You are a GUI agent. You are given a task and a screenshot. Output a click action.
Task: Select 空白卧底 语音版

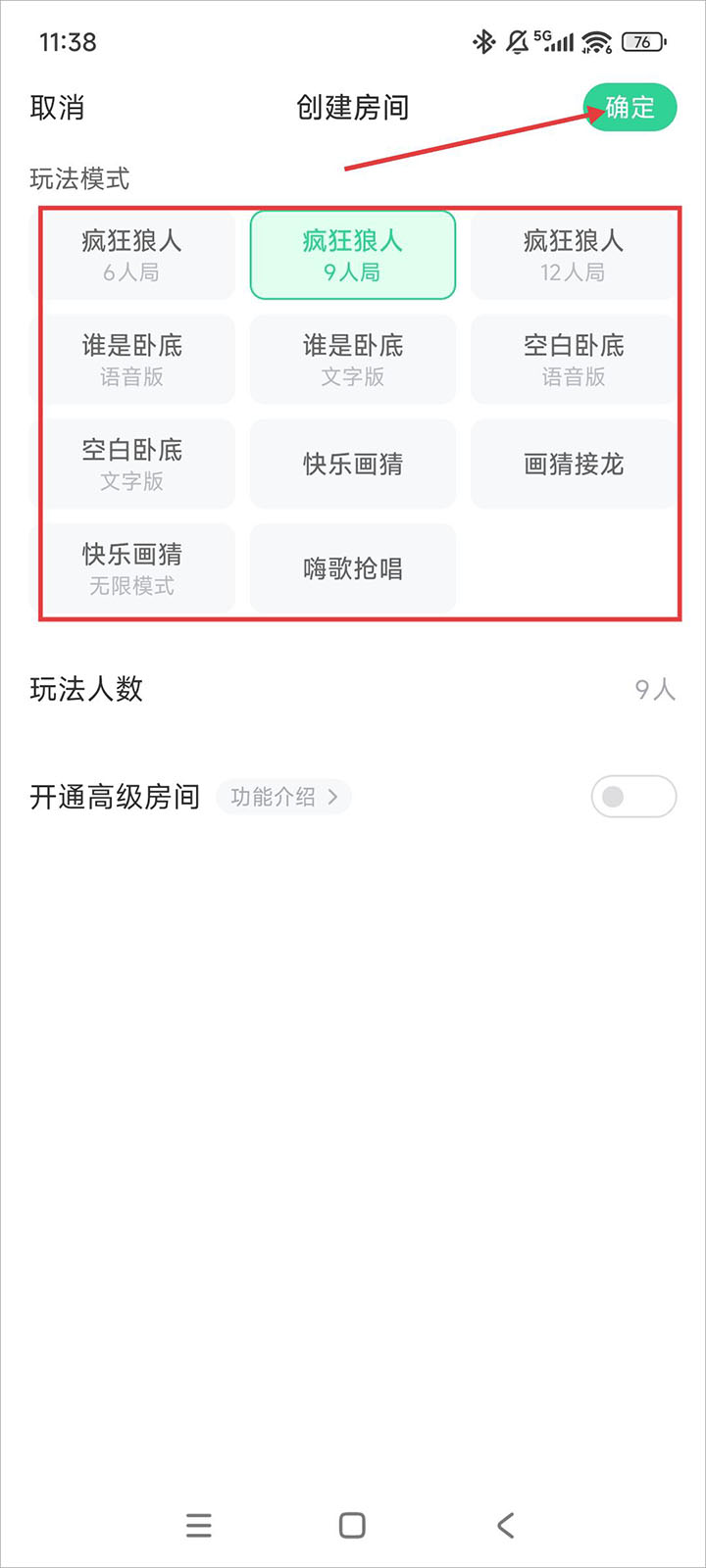pyautogui.click(x=574, y=360)
